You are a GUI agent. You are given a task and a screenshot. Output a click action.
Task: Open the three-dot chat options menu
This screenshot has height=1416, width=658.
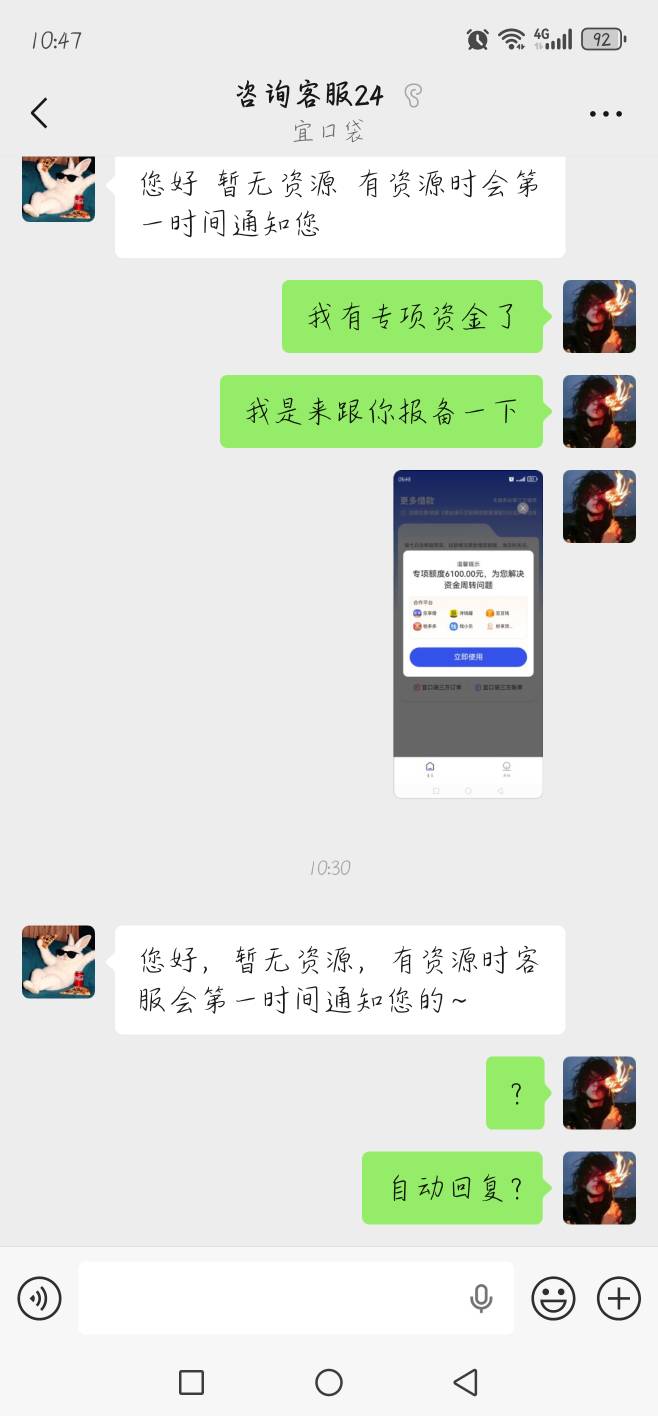606,114
